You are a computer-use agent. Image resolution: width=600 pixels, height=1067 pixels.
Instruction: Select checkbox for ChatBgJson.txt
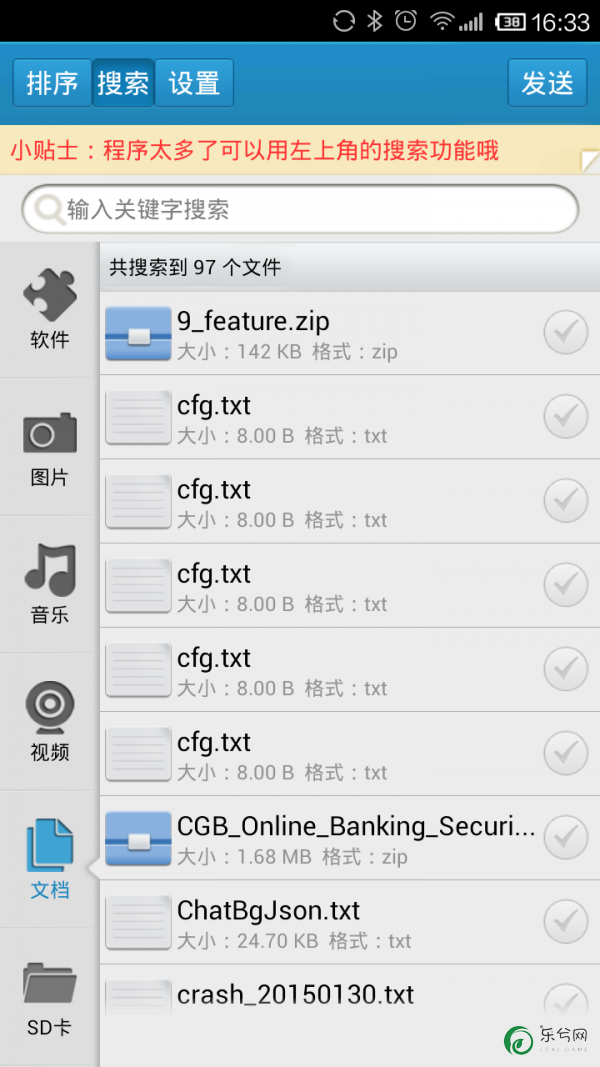566,921
